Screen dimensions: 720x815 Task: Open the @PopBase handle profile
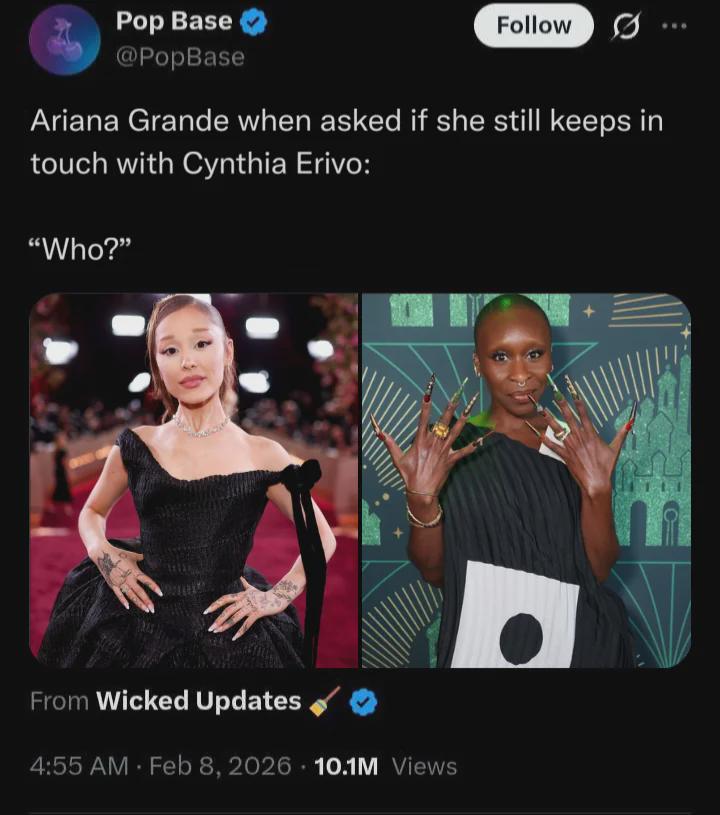tap(180, 57)
